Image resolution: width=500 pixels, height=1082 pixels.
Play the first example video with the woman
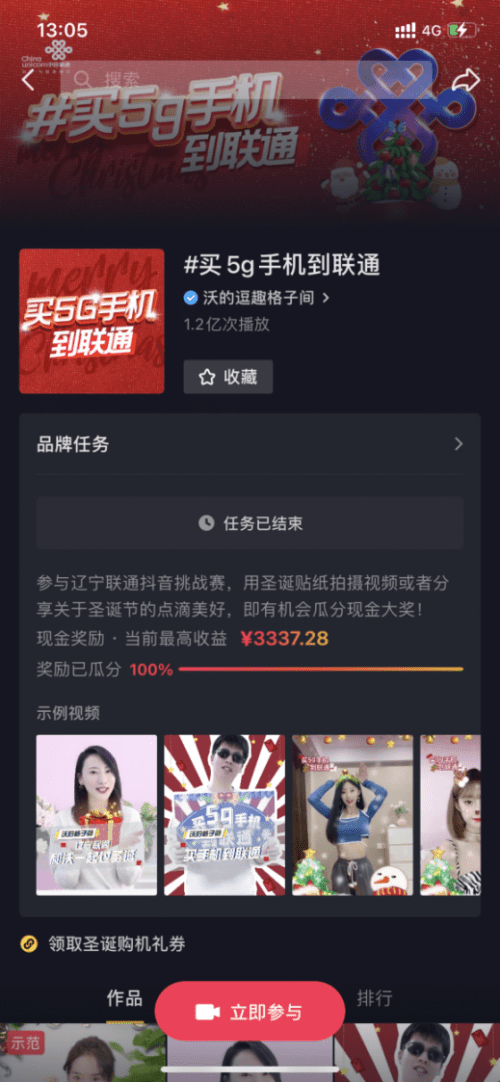(x=97, y=815)
